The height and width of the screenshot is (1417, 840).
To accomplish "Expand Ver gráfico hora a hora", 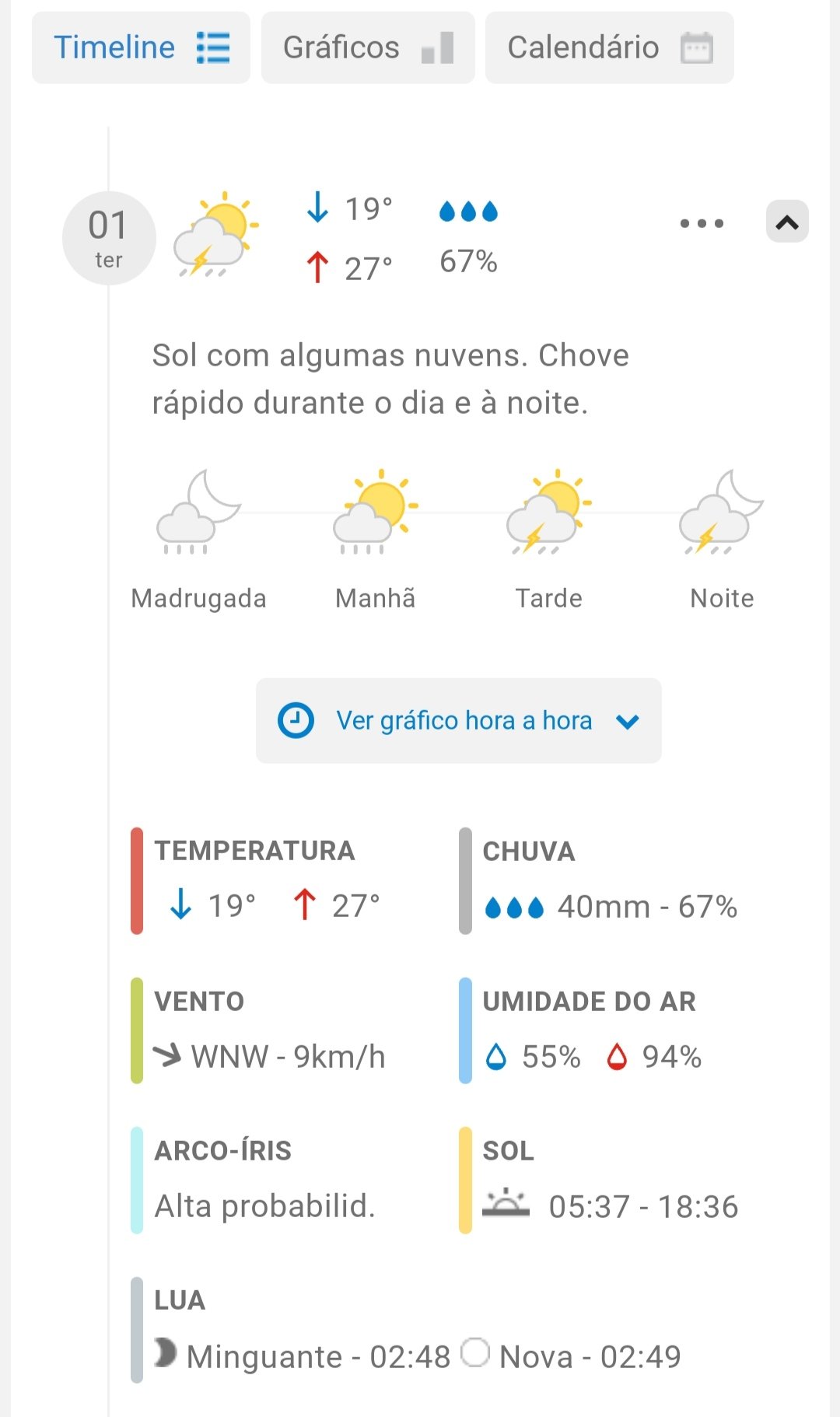I will (x=459, y=721).
